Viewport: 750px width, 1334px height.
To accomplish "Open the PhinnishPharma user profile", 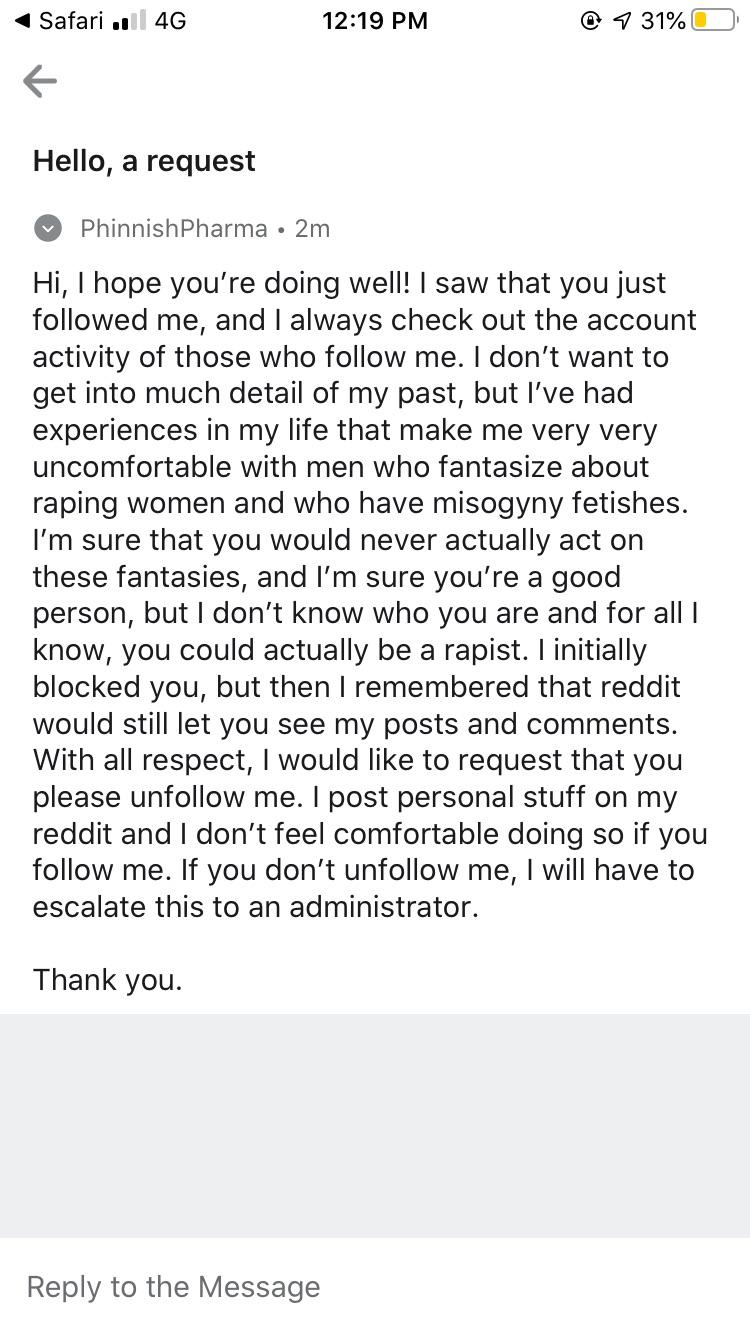I will (x=174, y=229).
